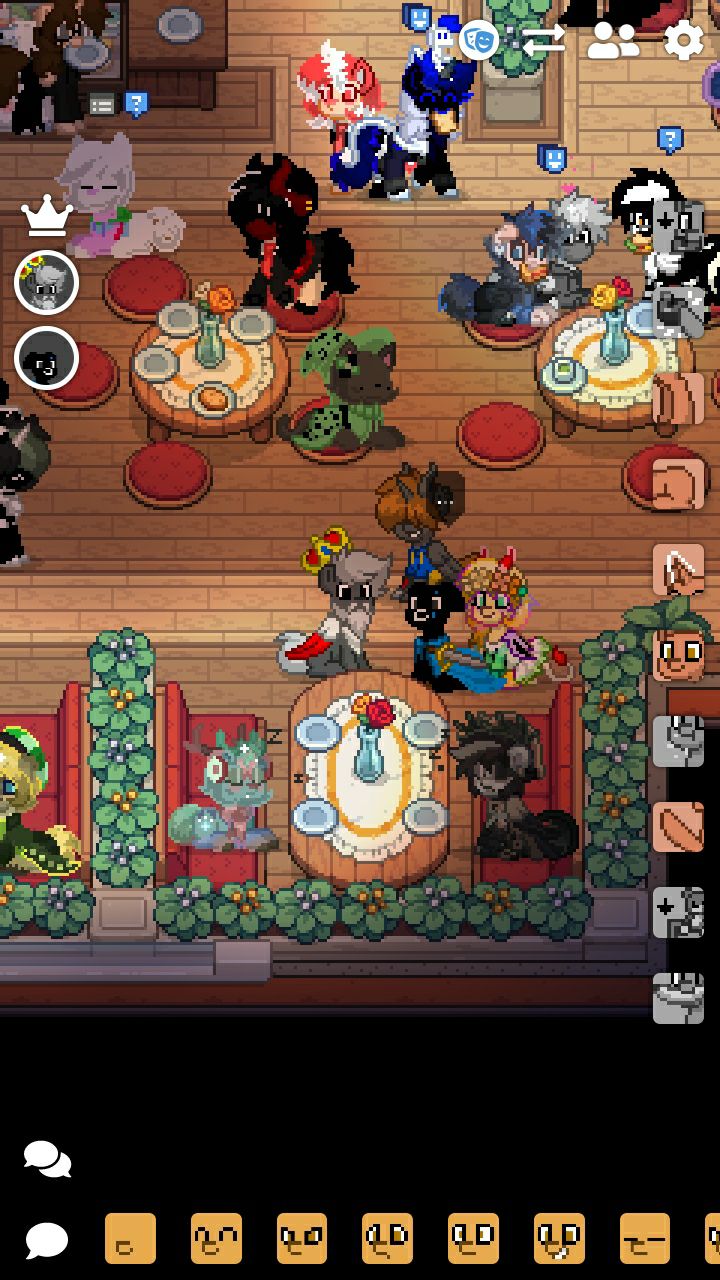Open the character mask icon
The height and width of the screenshot is (1280, 720).
pos(479,40)
